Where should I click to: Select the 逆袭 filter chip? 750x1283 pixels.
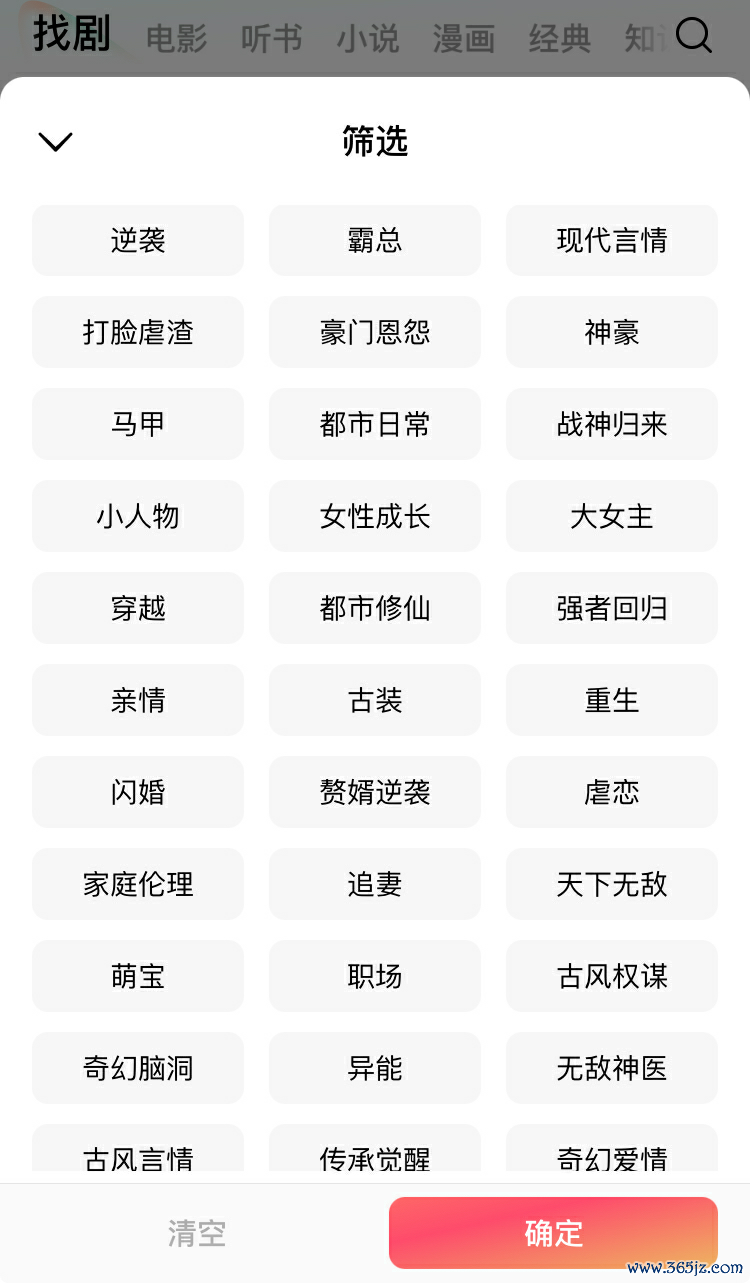(x=138, y=240)
